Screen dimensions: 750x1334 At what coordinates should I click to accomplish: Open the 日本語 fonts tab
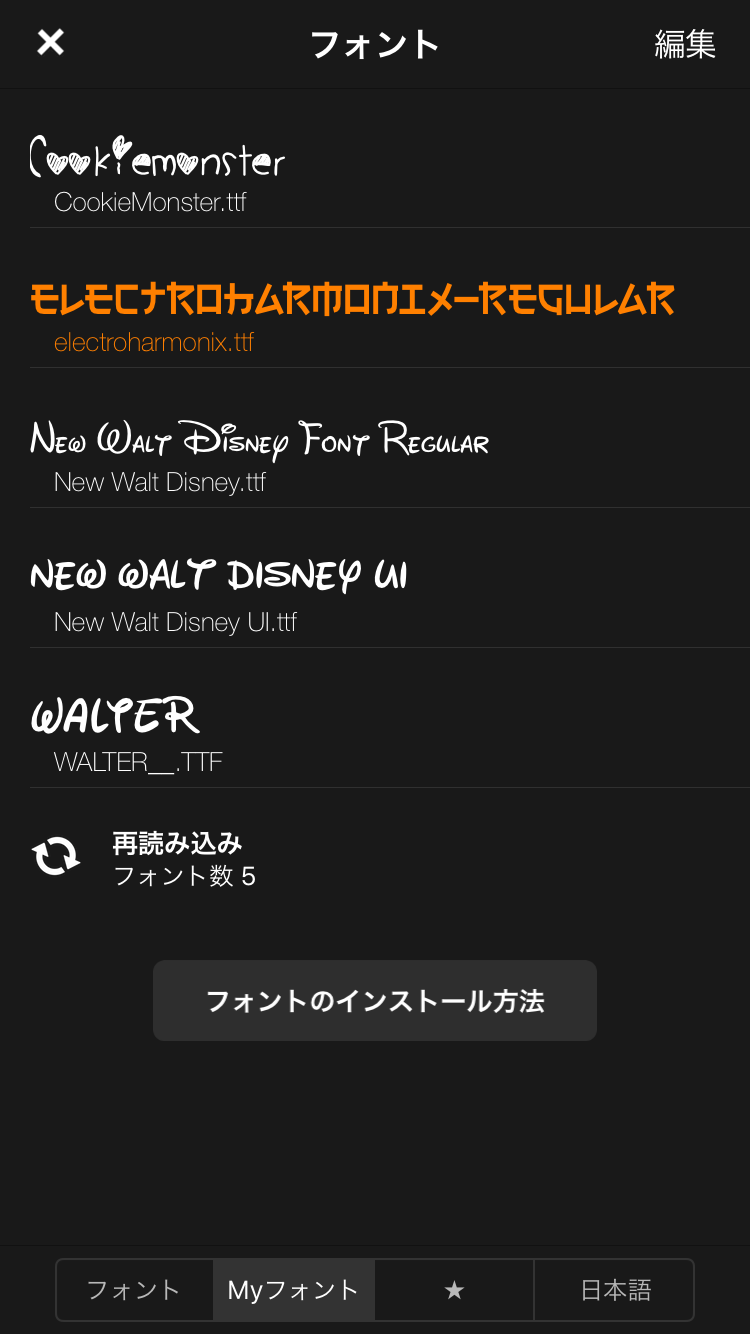(x=614, y=1289)
